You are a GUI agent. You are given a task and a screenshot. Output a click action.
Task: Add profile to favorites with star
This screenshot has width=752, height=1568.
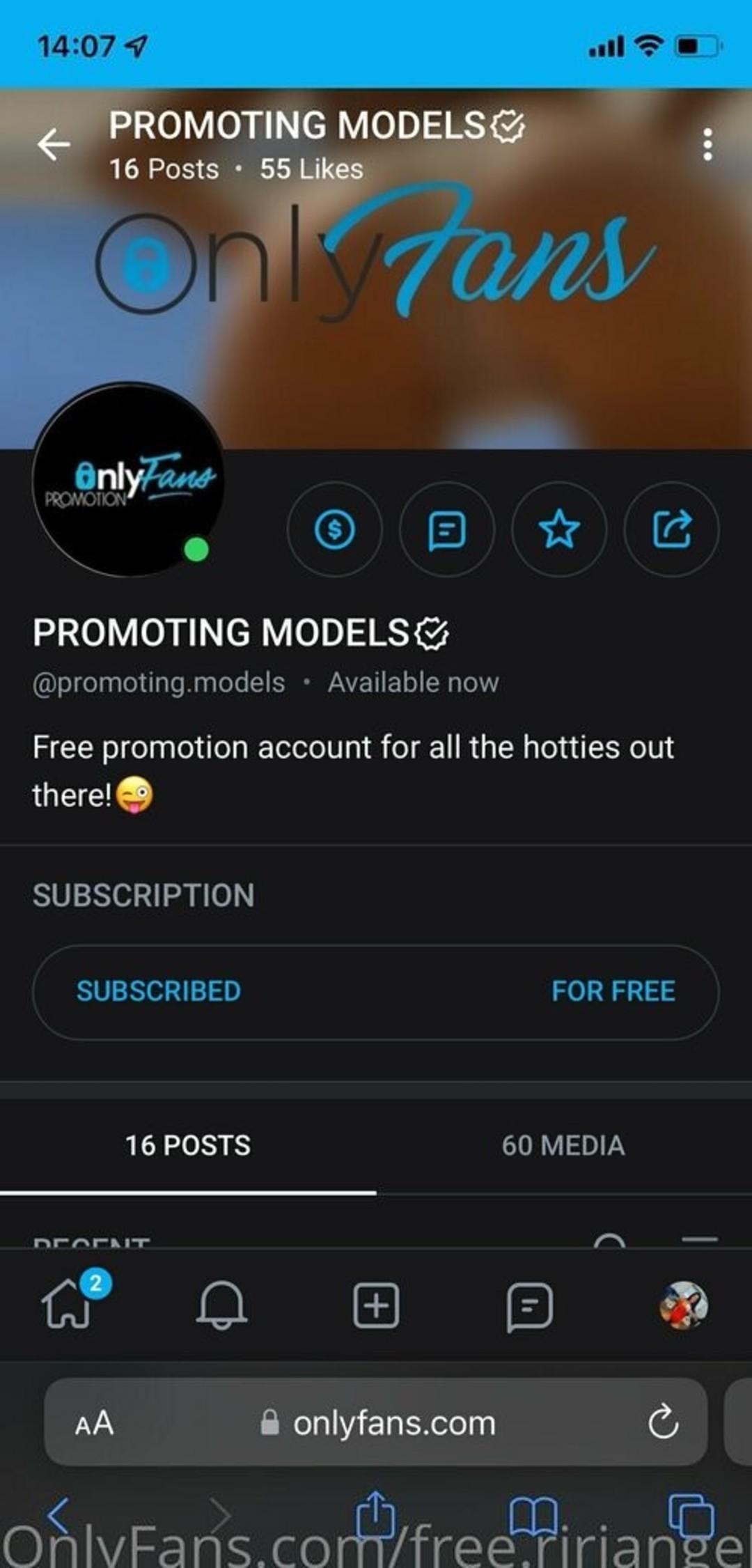559,530
